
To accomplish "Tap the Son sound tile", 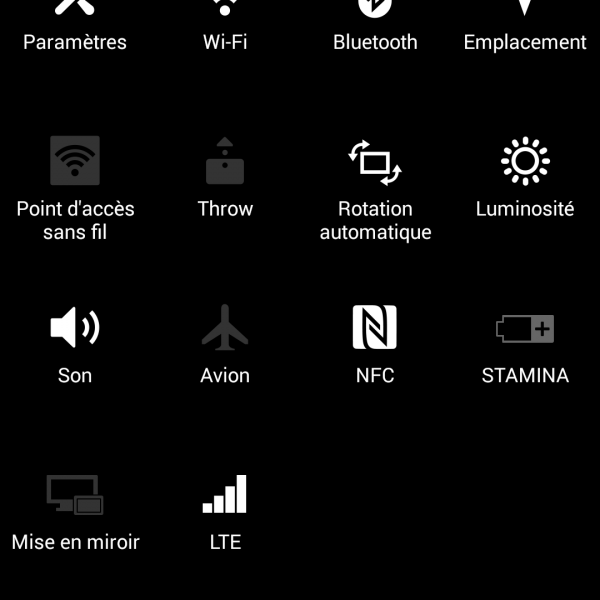I will pos(75,345).
